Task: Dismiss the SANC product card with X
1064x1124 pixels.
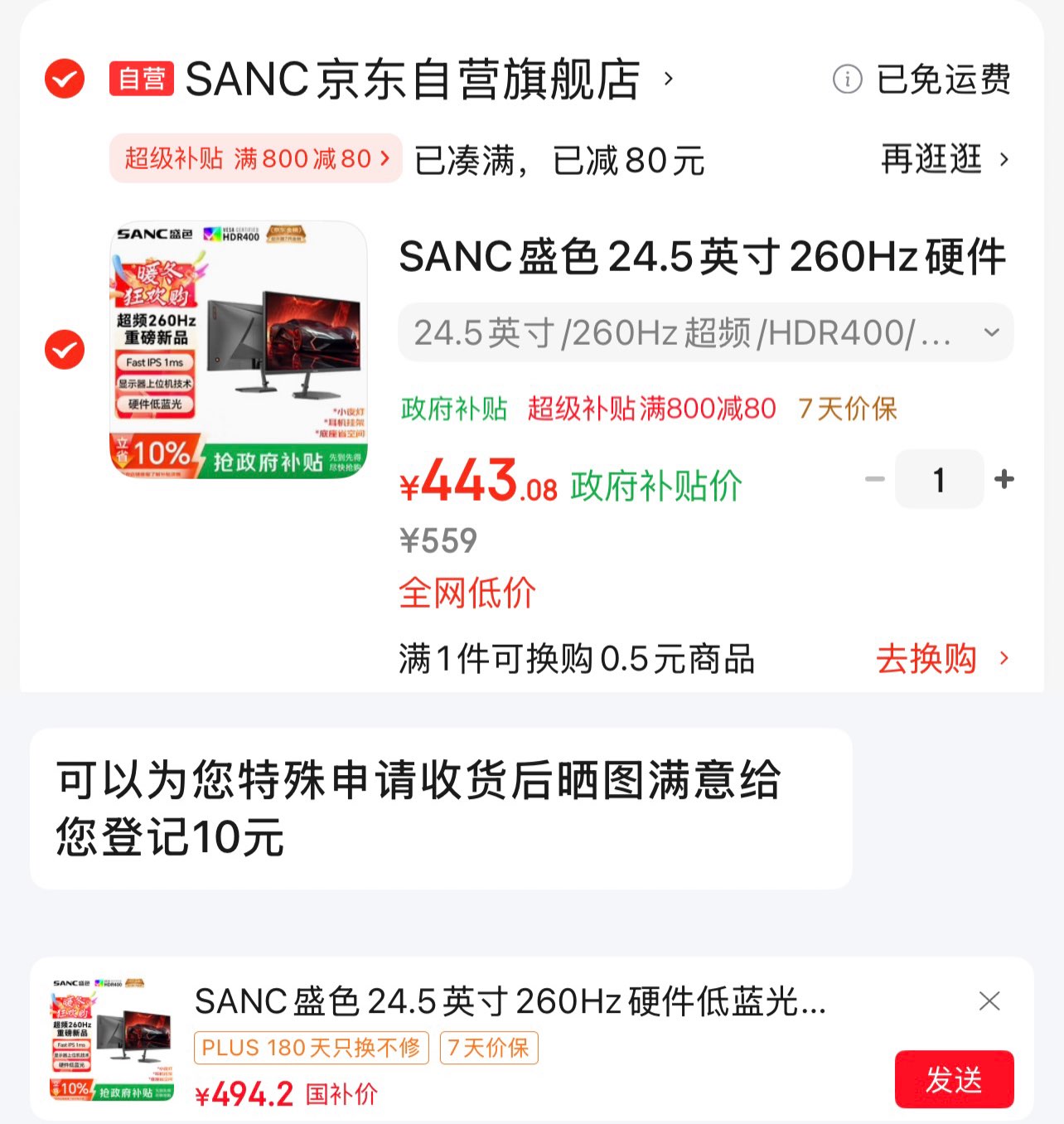Action: tap(989, 1001)
